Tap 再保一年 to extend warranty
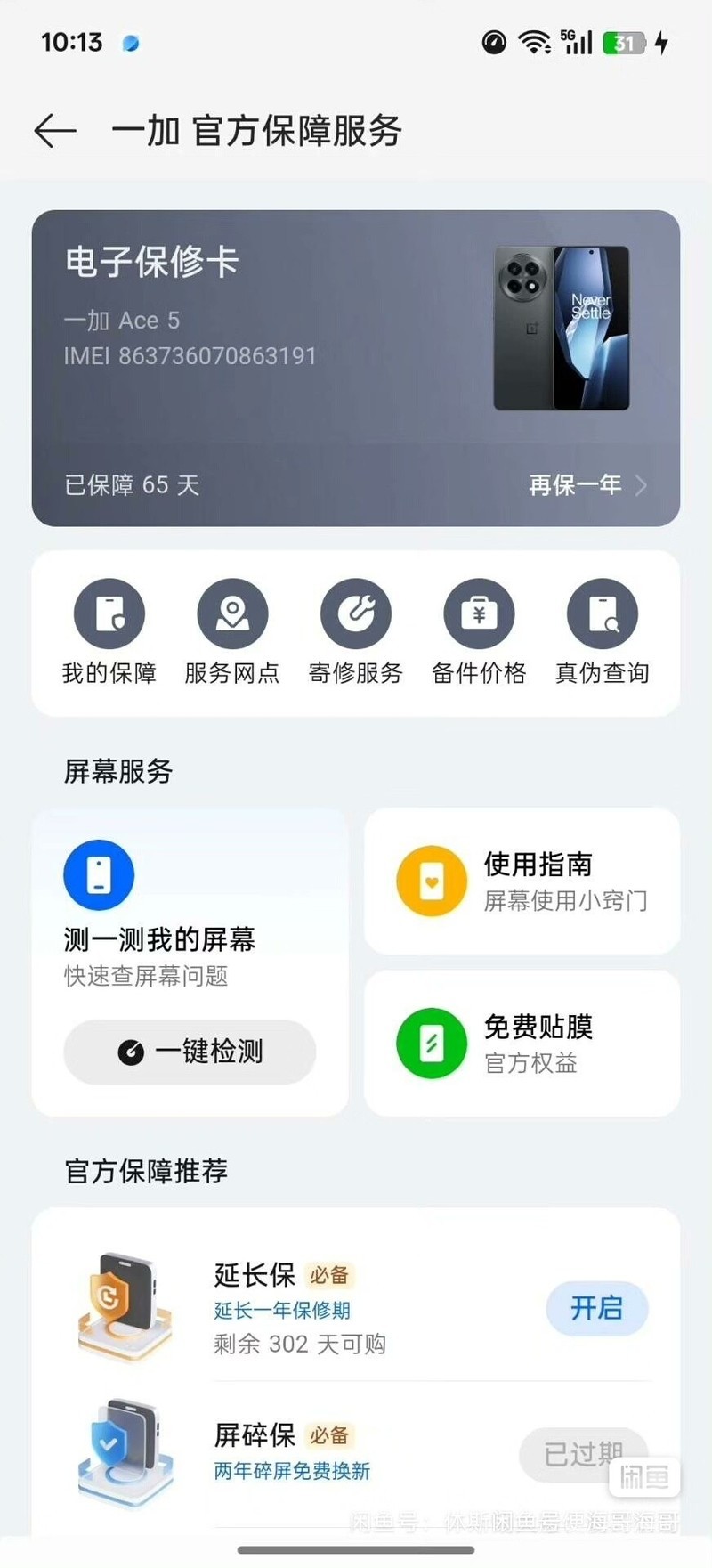The height and width of the screenshot is (1568, 712). point(587,485)
